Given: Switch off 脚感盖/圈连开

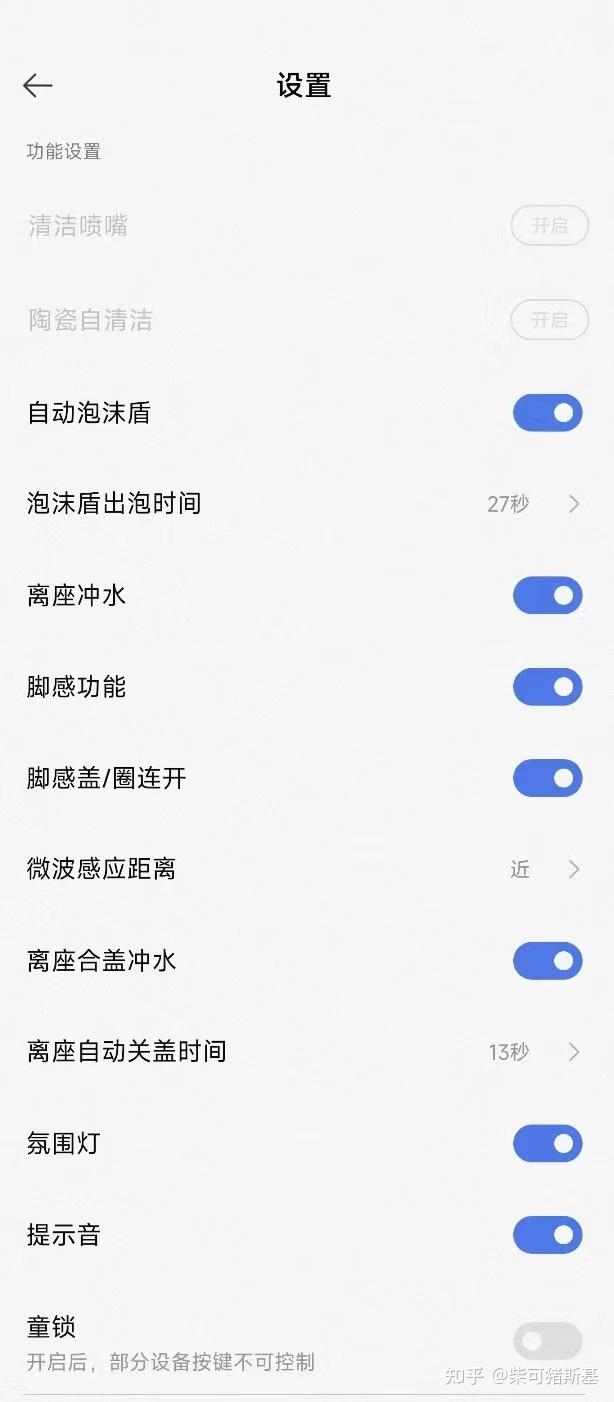Looking at the screenshot, I should click(x=548, y=778).
